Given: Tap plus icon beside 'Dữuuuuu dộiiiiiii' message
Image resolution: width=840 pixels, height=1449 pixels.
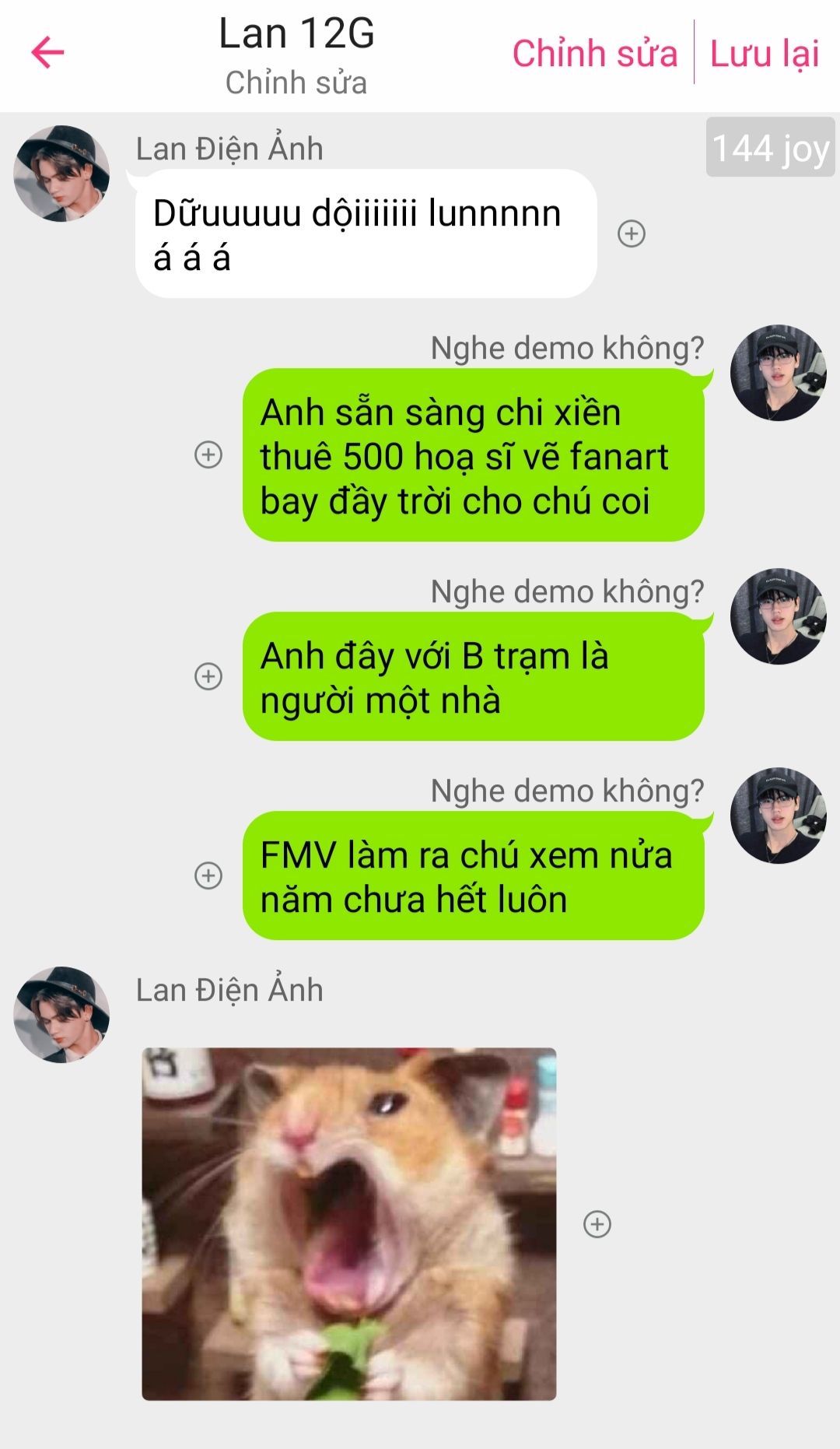Looking at the screenshot, I should tap(632, 233).
